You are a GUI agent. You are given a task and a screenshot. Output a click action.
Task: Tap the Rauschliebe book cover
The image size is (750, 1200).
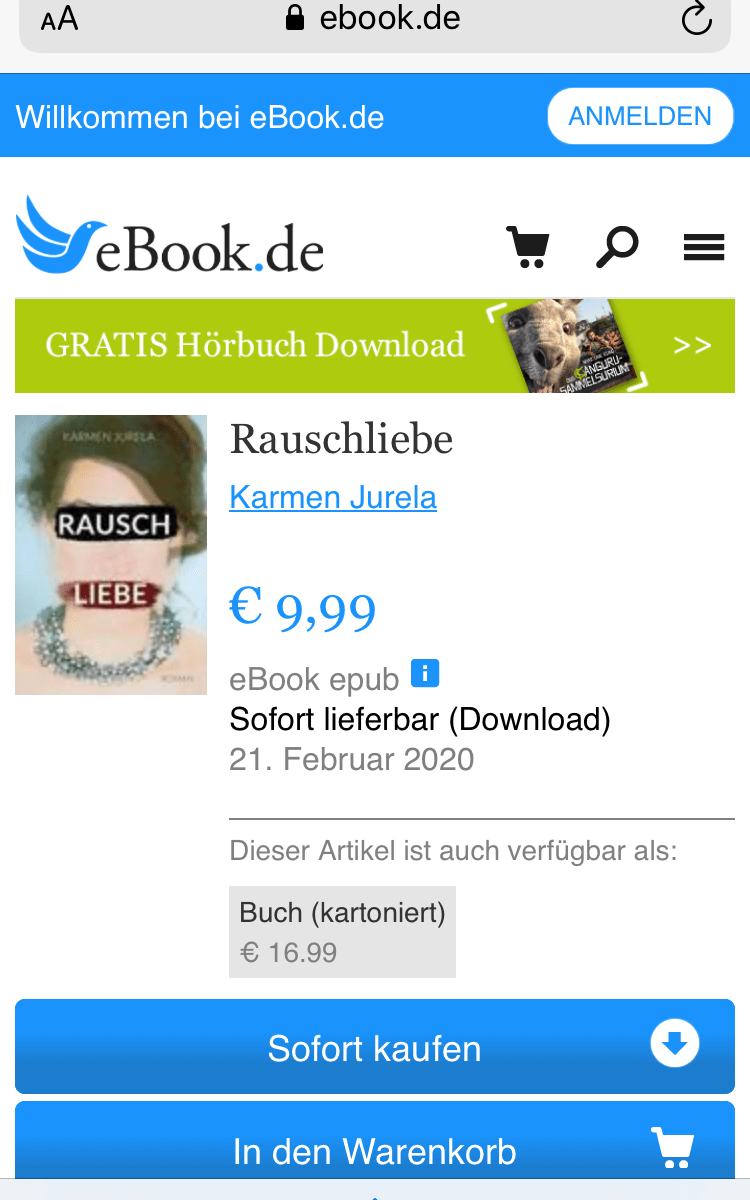(x=111, y=555)
